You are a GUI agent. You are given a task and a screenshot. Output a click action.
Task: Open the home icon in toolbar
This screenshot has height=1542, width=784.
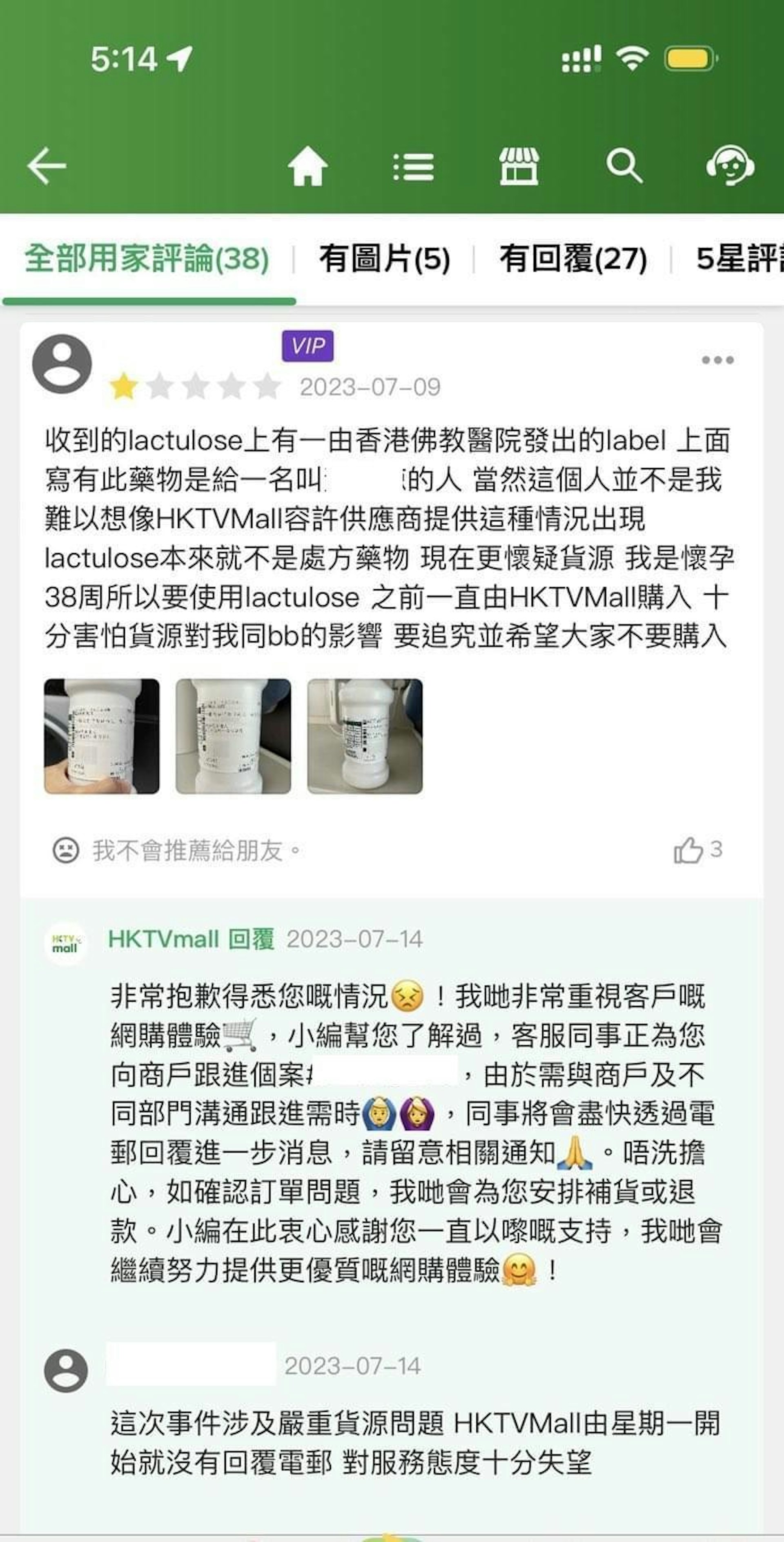click(x=307, y=166)
